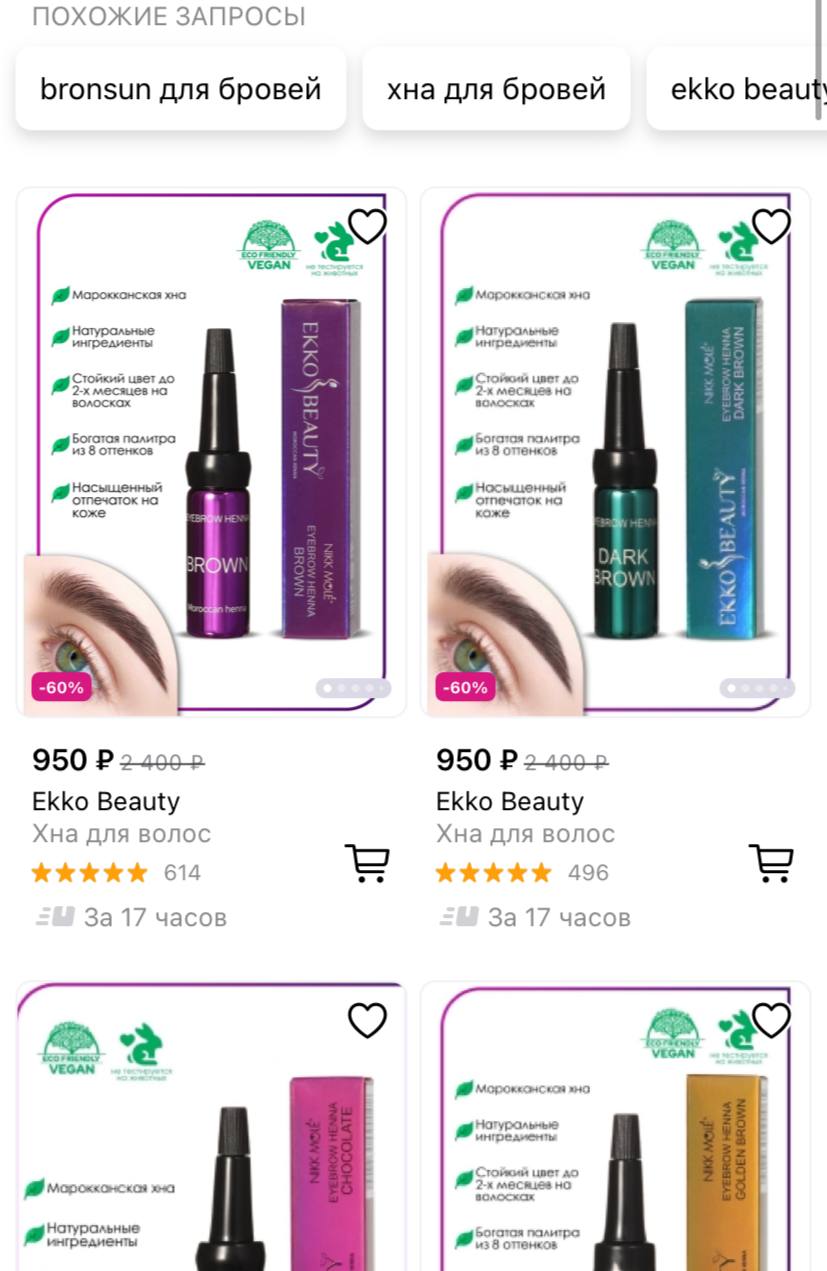Viewport: 827px width, 1271px height.
Task: Favorite the Golden Brown henna product
Action: click(771, 1020)
